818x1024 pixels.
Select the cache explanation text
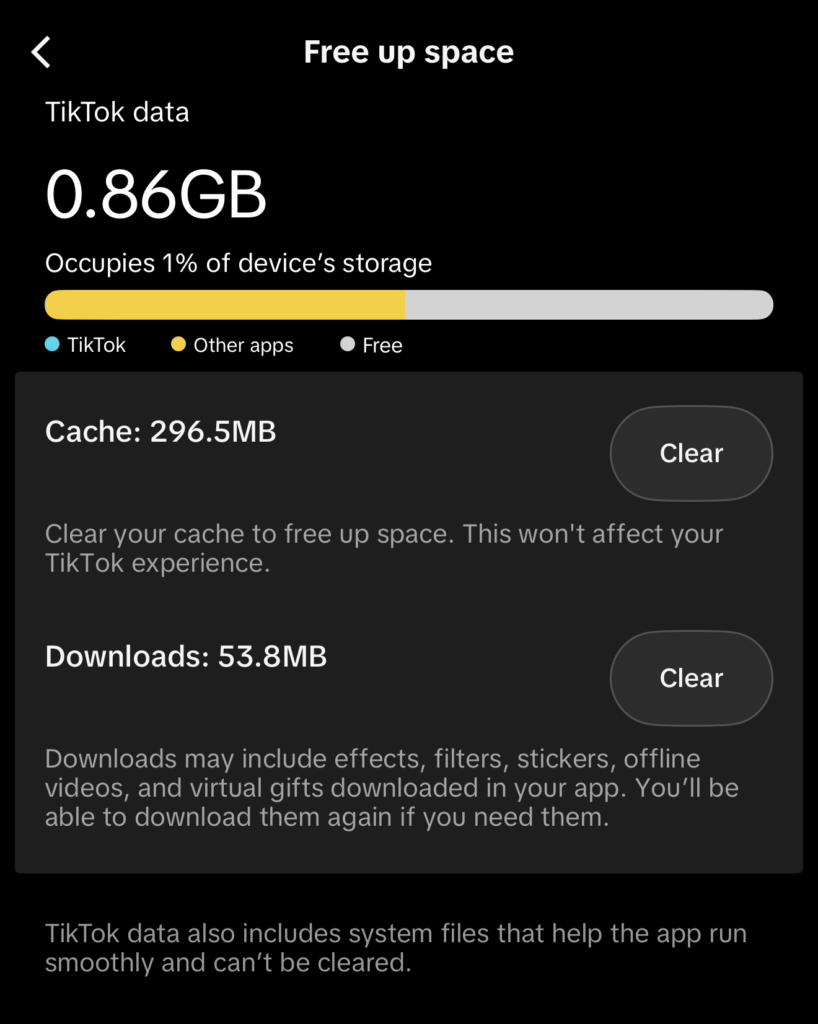pos(383,548)
